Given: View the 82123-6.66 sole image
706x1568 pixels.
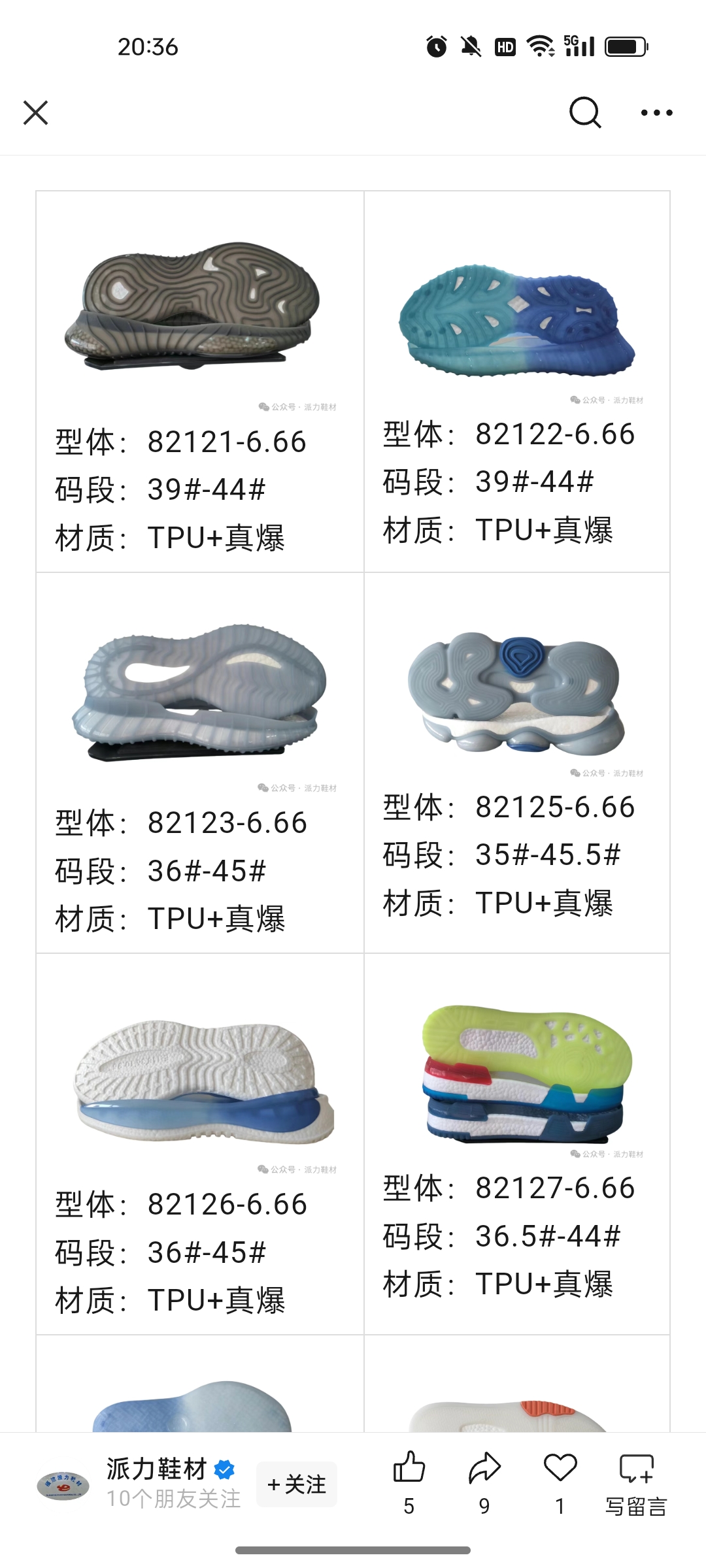Looking at the screenshot, I should click(x=199, y=689).
